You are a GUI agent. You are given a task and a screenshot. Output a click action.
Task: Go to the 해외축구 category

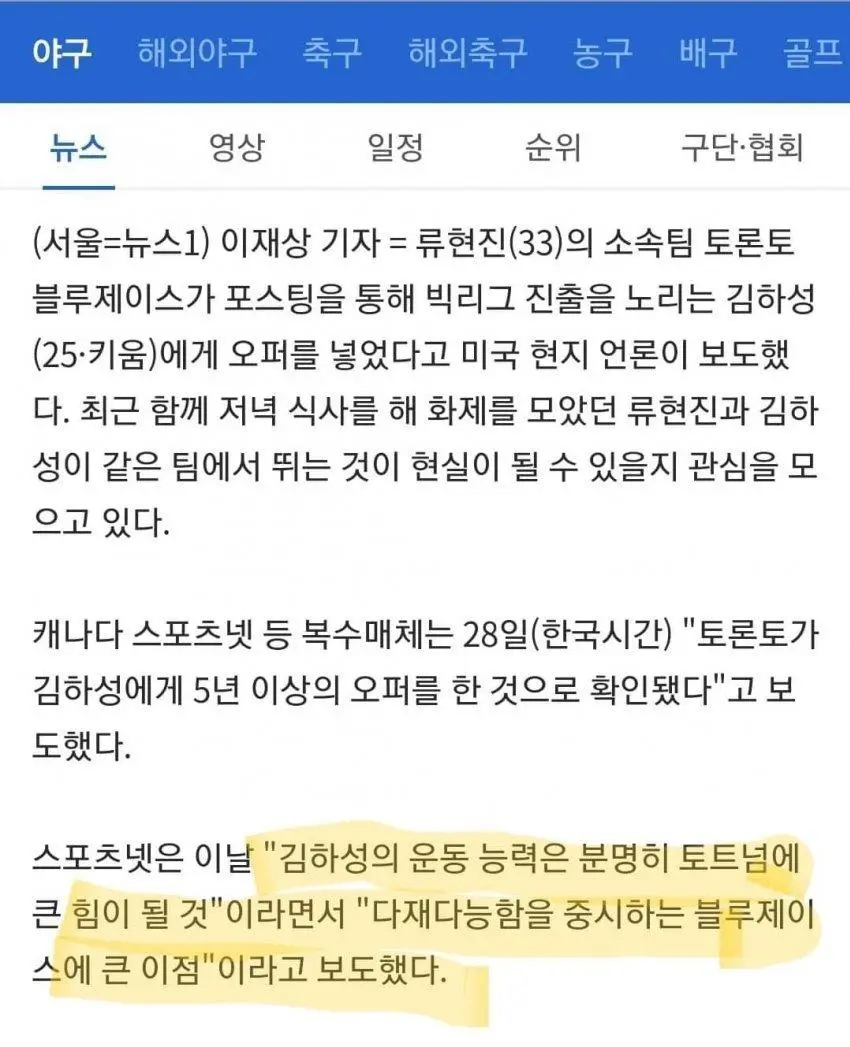(467, 52)
